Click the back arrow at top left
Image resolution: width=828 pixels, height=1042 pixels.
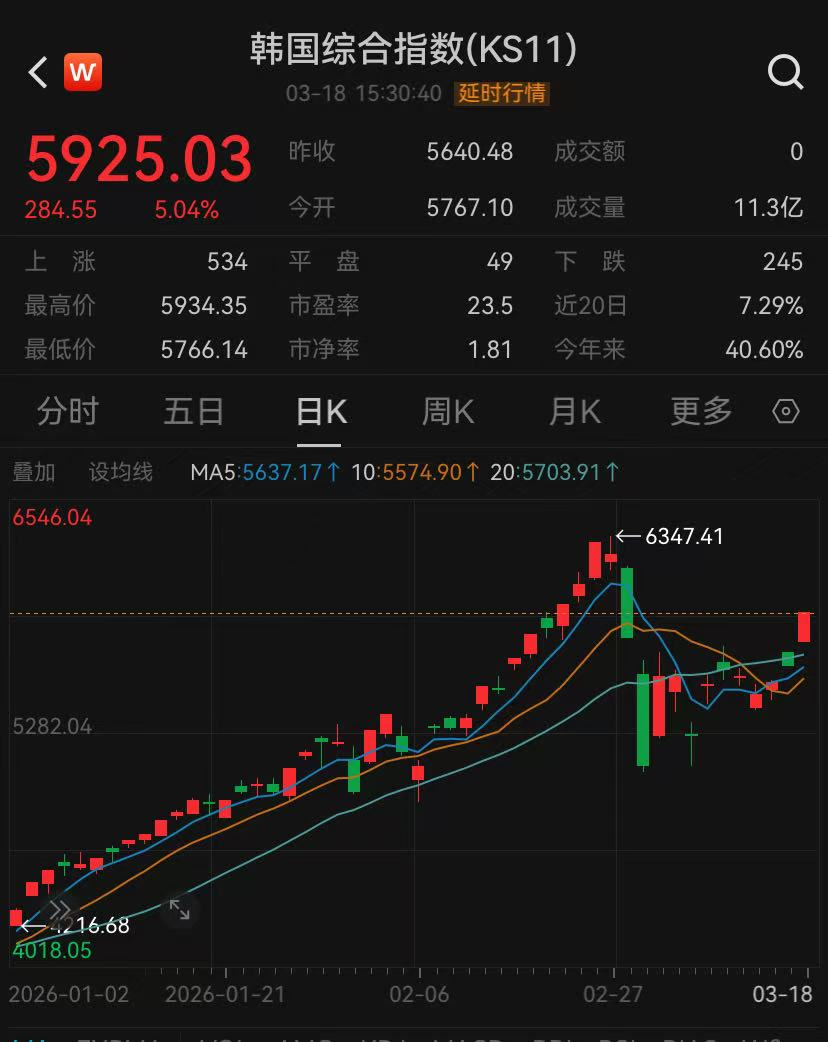pos(38,73)
